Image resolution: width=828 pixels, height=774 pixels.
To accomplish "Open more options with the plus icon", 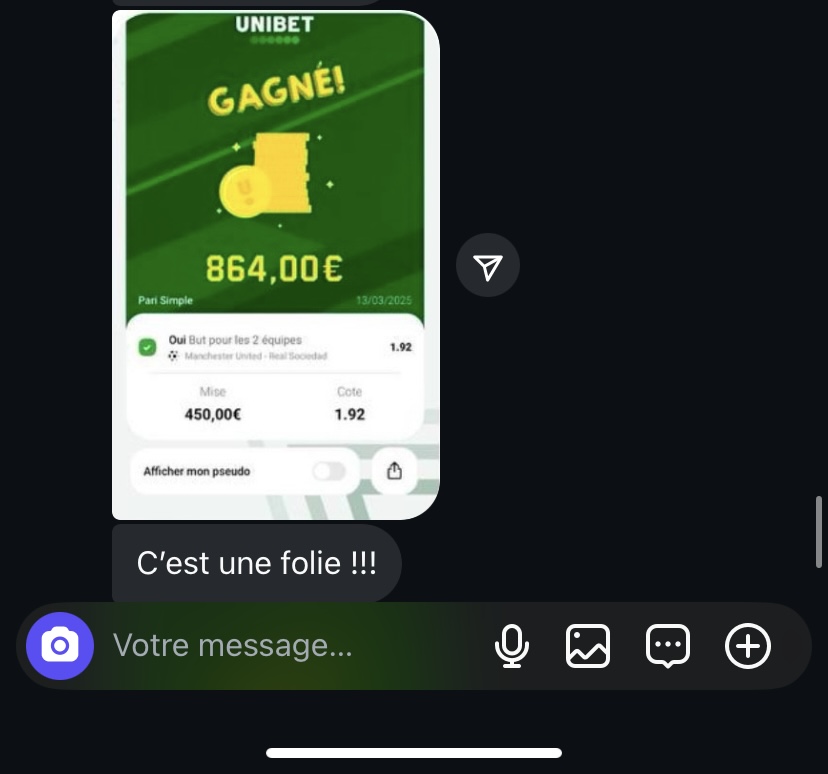I will pos(748,646).
